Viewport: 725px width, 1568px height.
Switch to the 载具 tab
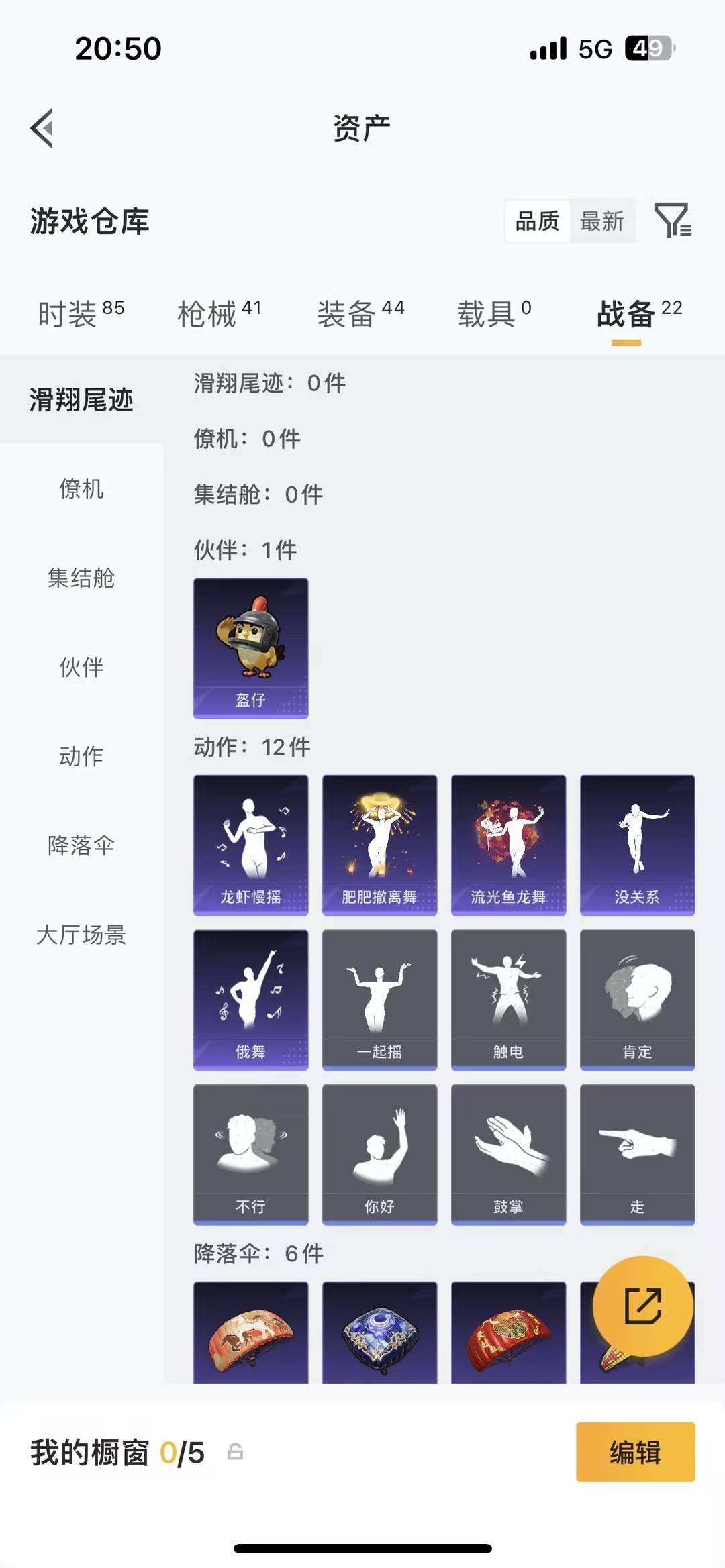click(494, 313)
